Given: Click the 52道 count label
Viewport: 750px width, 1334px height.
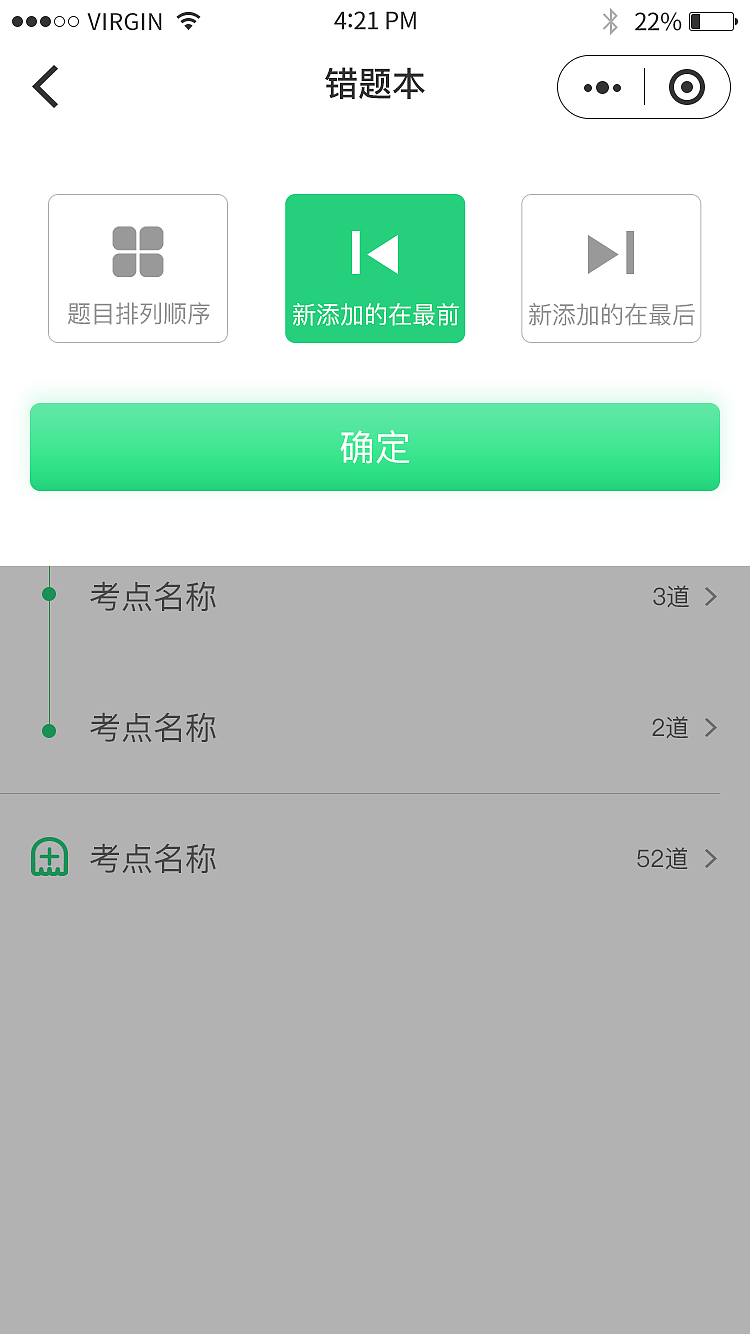Looking at the screenshot, I should pyautogui.click(x=664, y=858).
